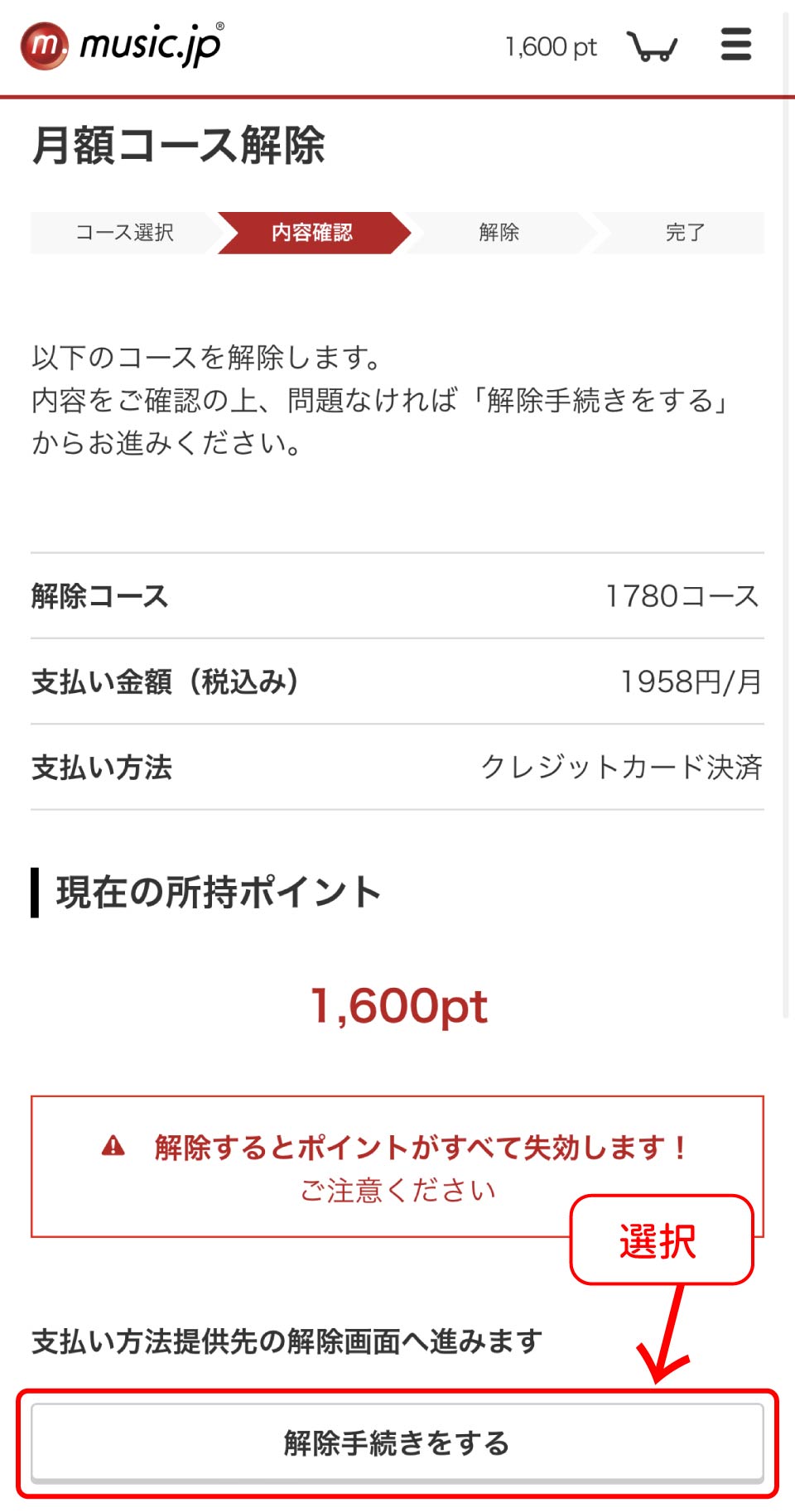The width and height of the screenshot is (795, 1512).
Task: Go to the music.jp home page
Action: (x=123, y=45)
